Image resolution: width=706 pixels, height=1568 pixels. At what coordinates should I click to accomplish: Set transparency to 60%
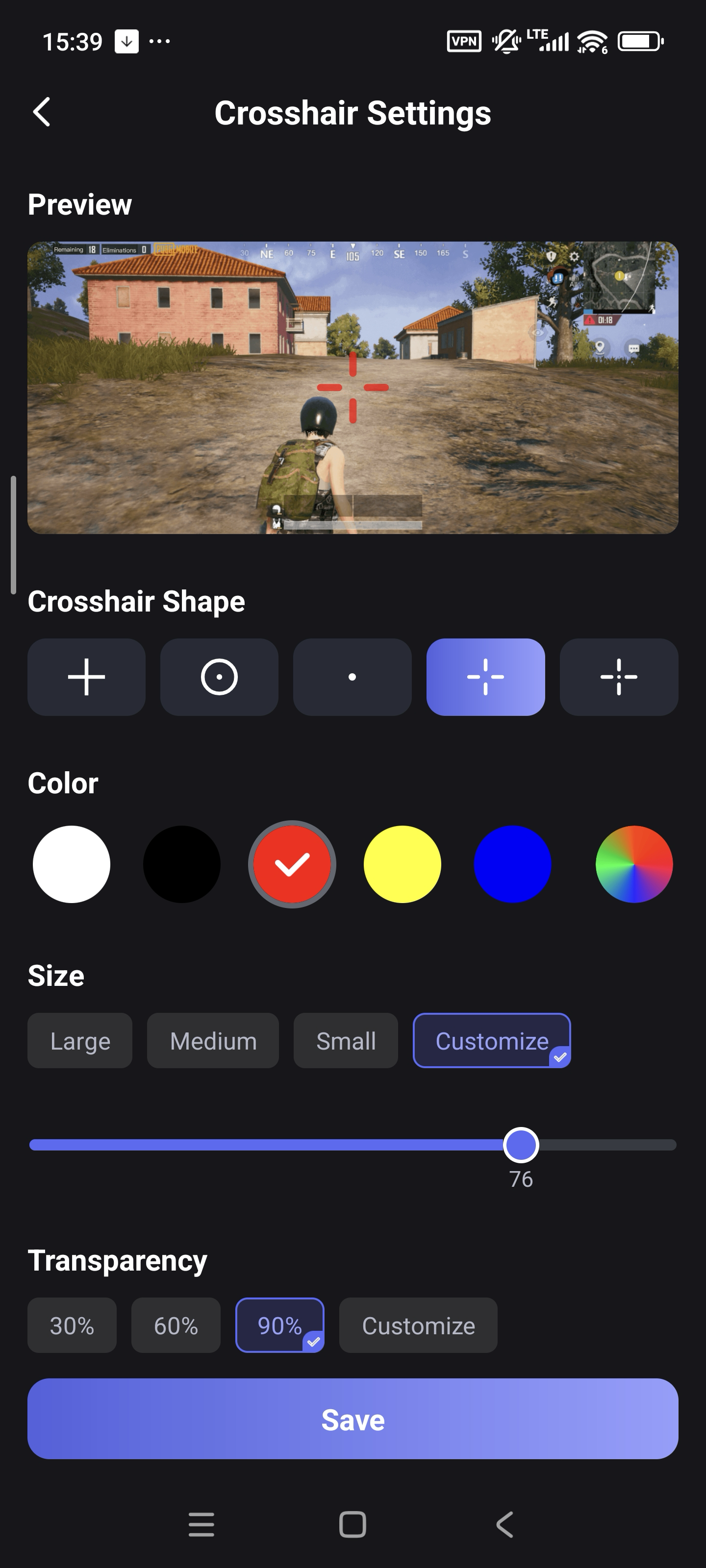coord(176,1325)
